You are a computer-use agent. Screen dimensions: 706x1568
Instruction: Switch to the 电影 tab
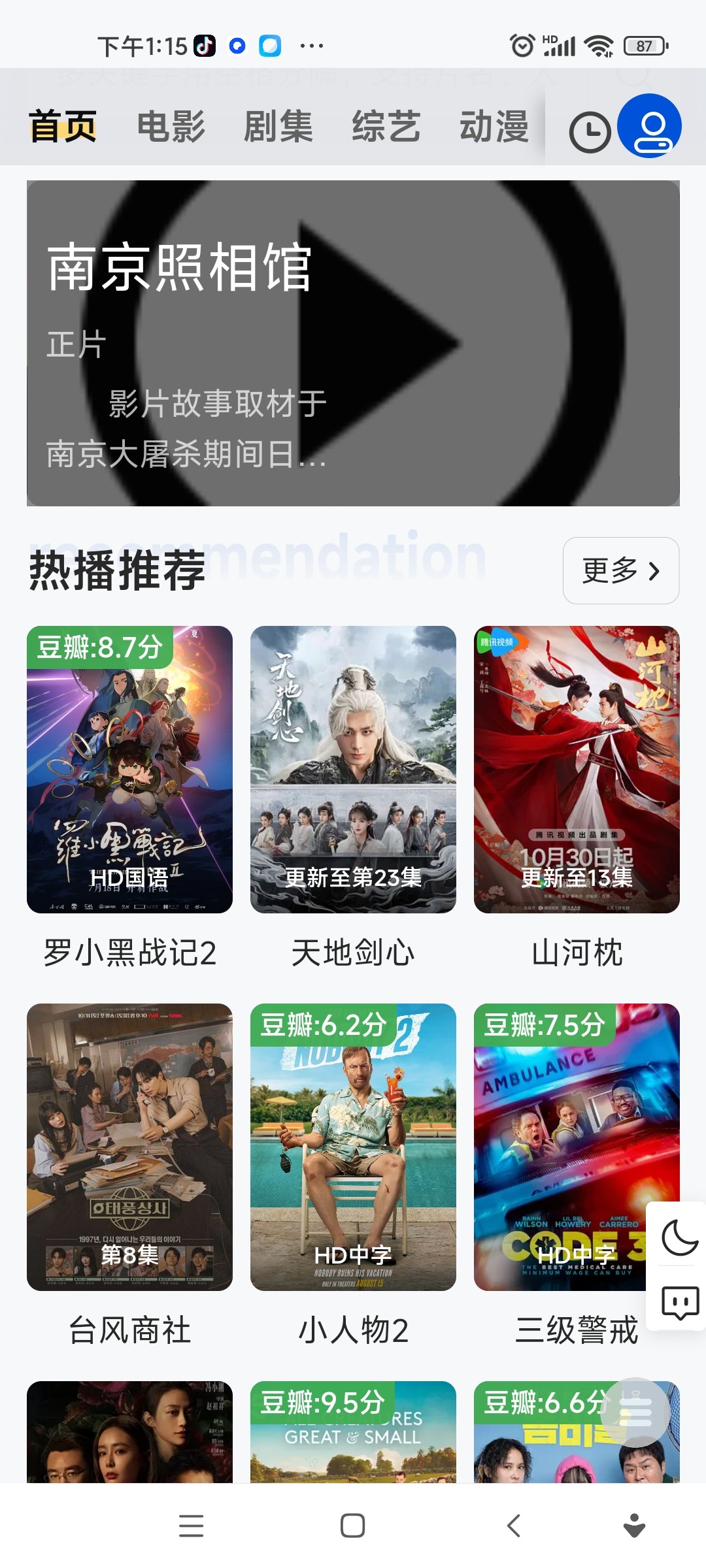[171, 126]
